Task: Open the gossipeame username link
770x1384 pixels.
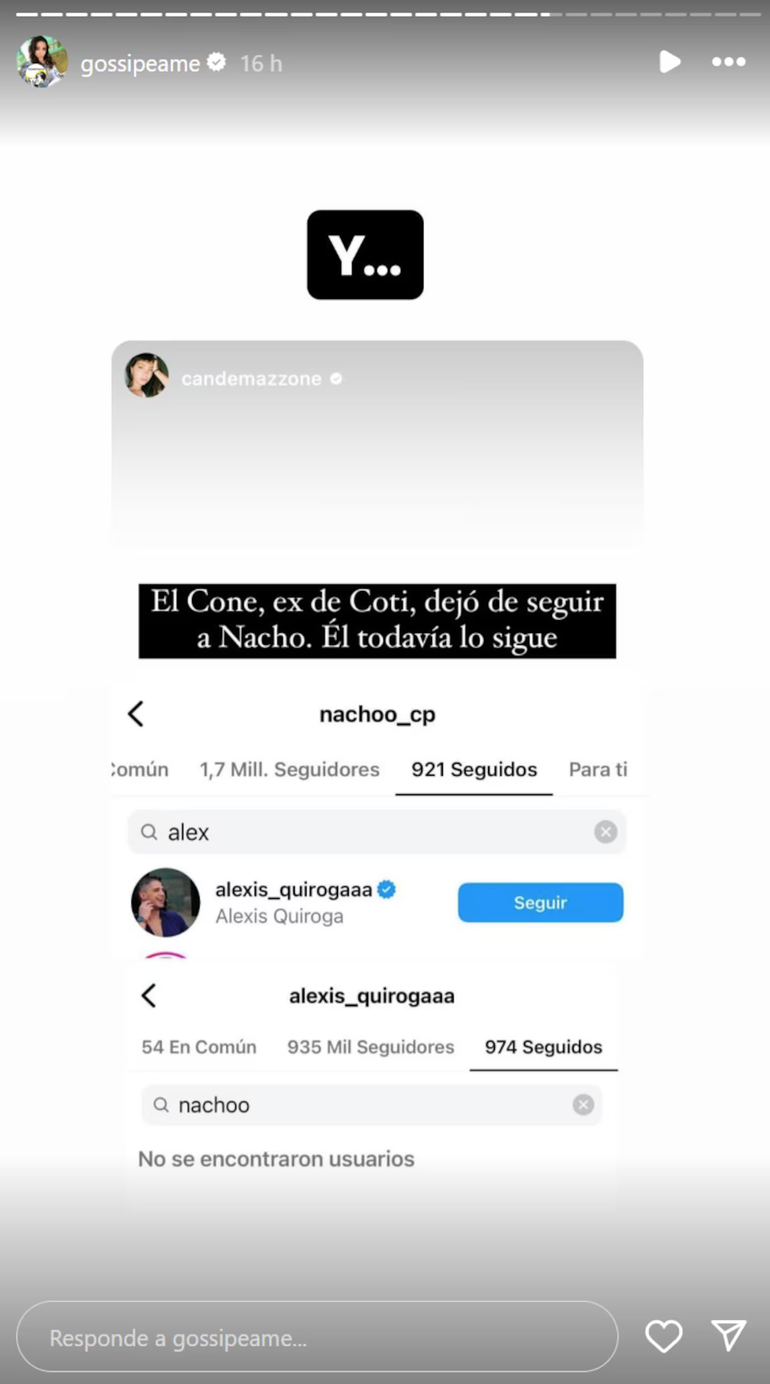Action: point(140,63)
